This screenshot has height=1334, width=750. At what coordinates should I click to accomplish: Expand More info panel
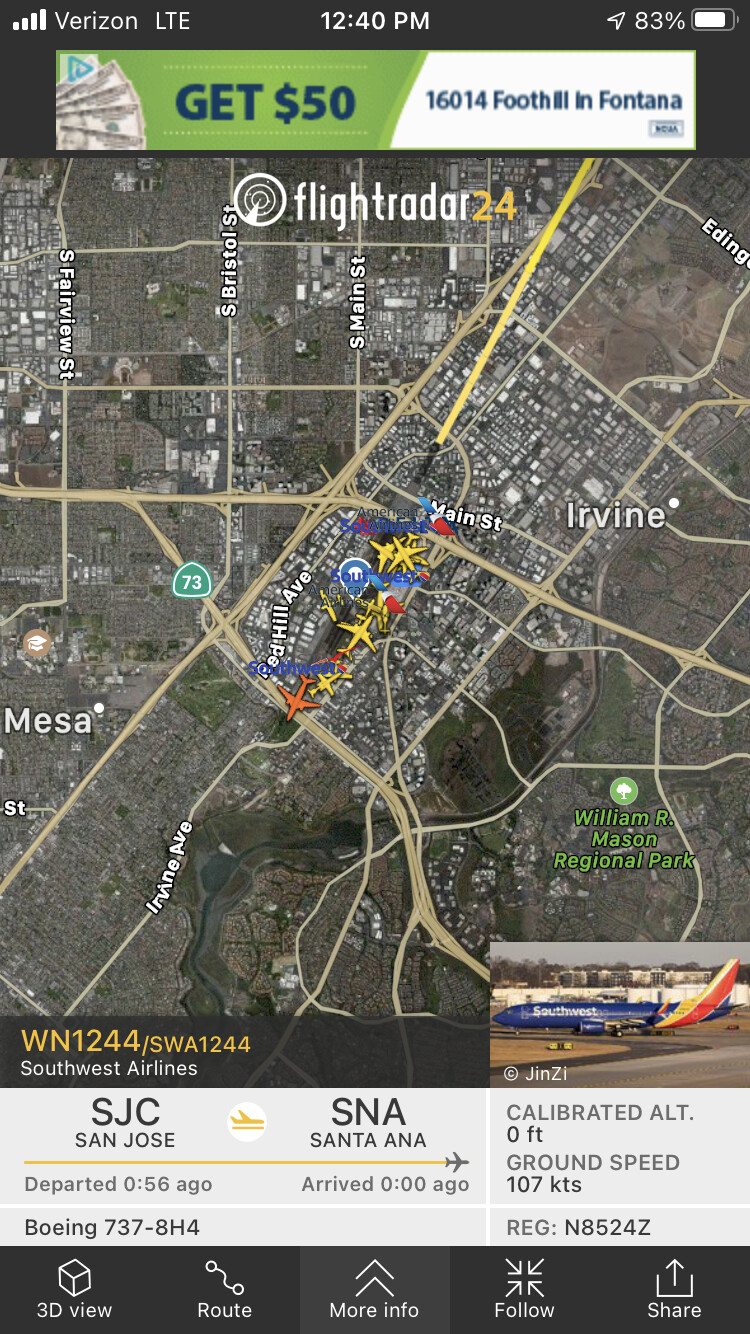click(x=375, y=1289)
